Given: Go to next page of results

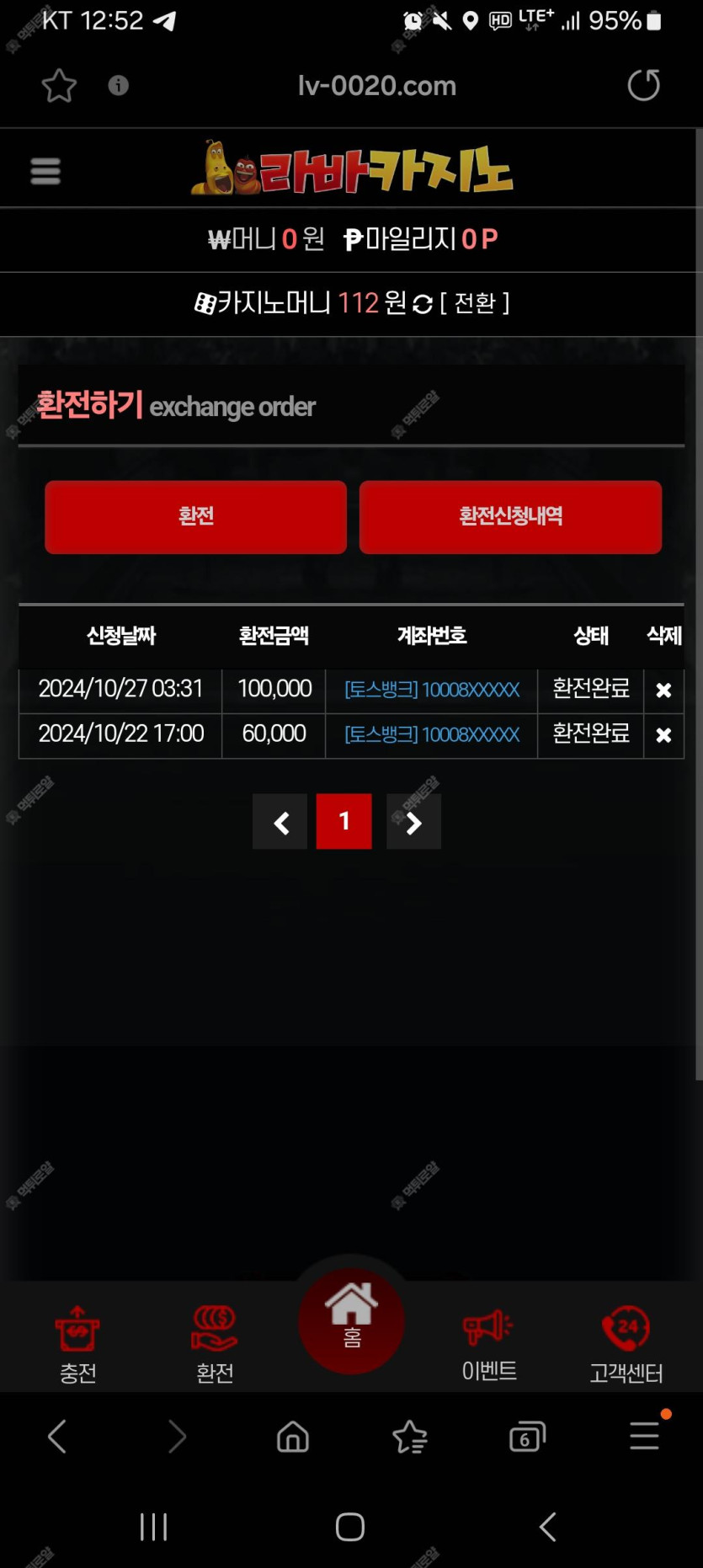Looking at the screenshot, I should tap(413, 822).
